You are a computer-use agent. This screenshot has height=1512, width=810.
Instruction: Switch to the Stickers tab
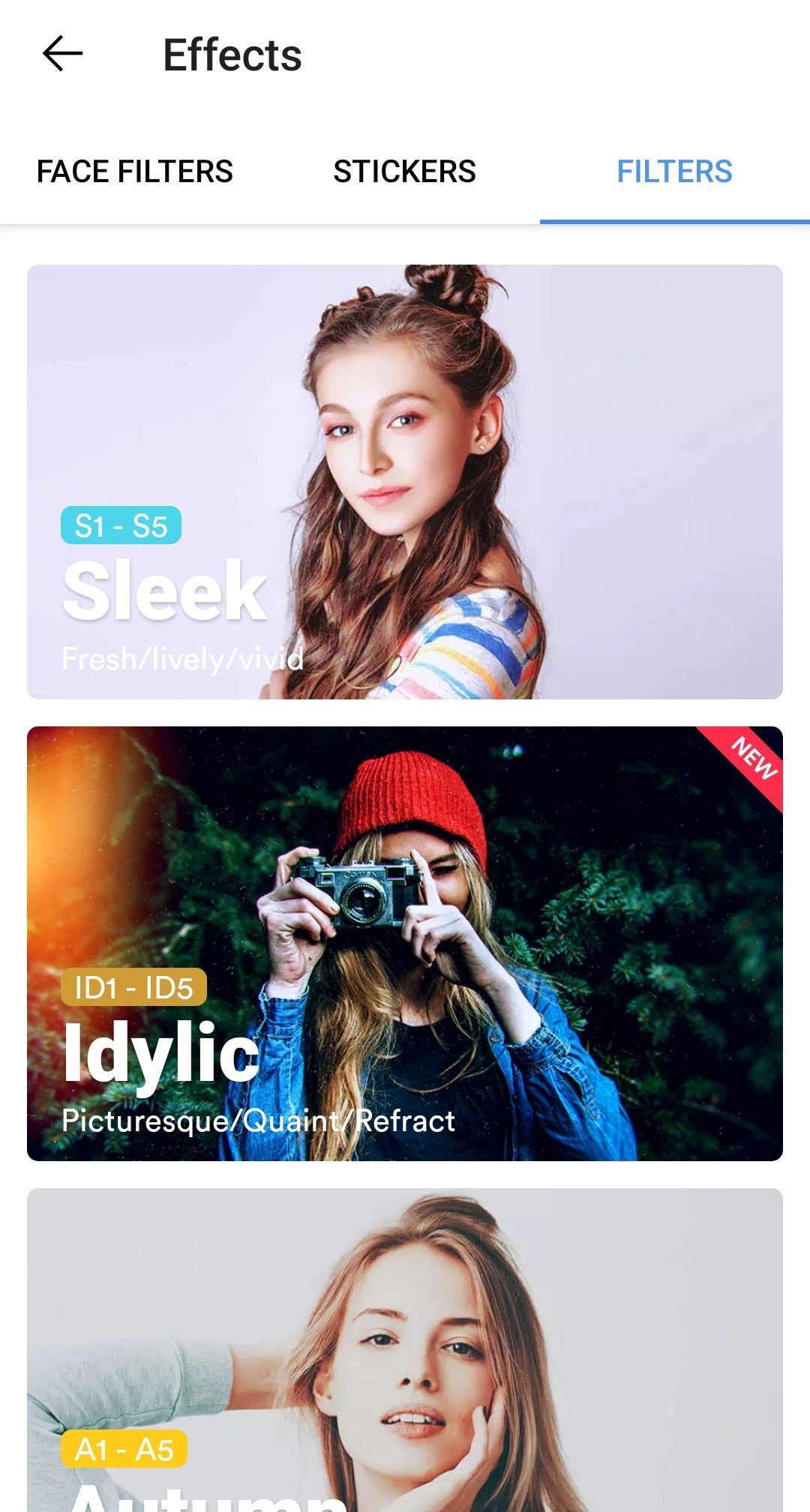coord(404,172)
